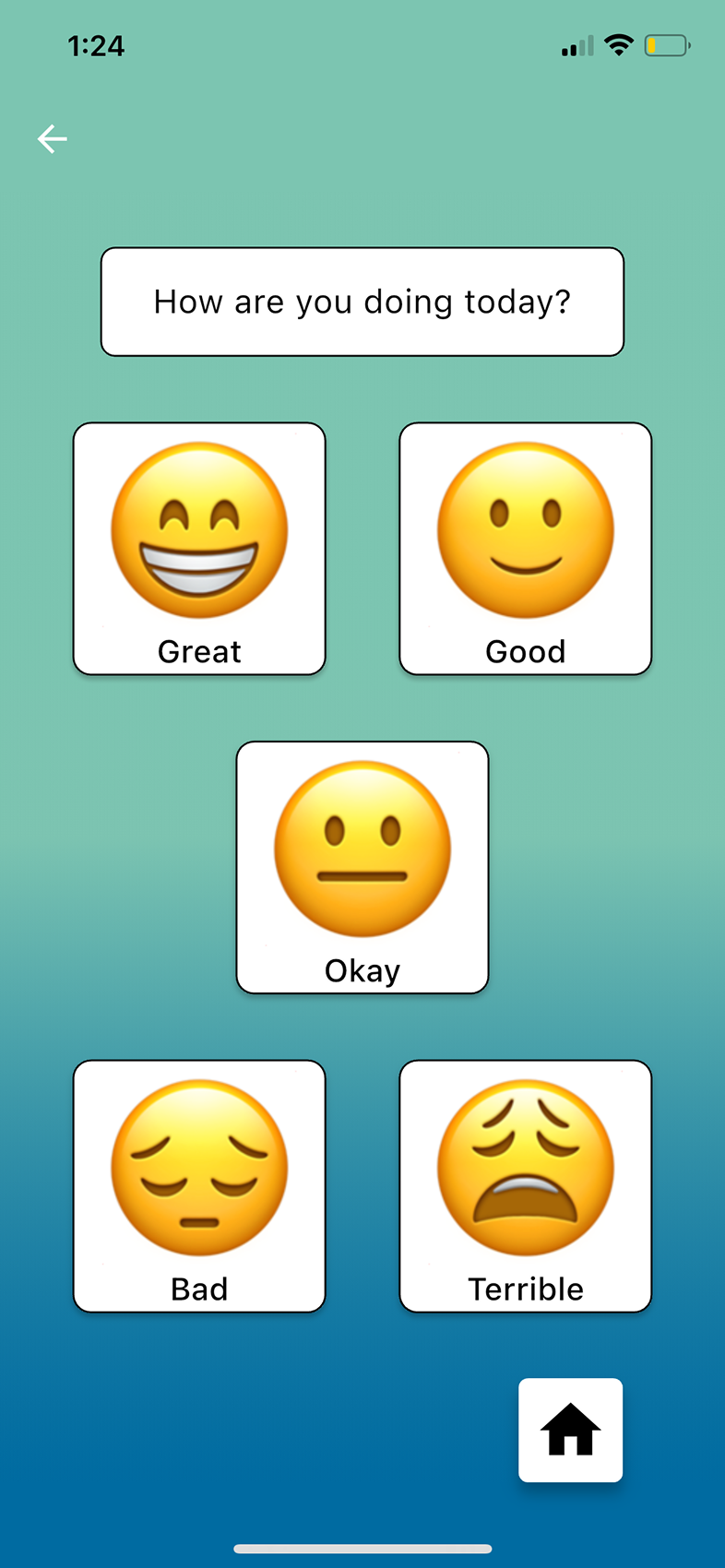
Task: Select the Great mood option
Action: coord(199,549)
